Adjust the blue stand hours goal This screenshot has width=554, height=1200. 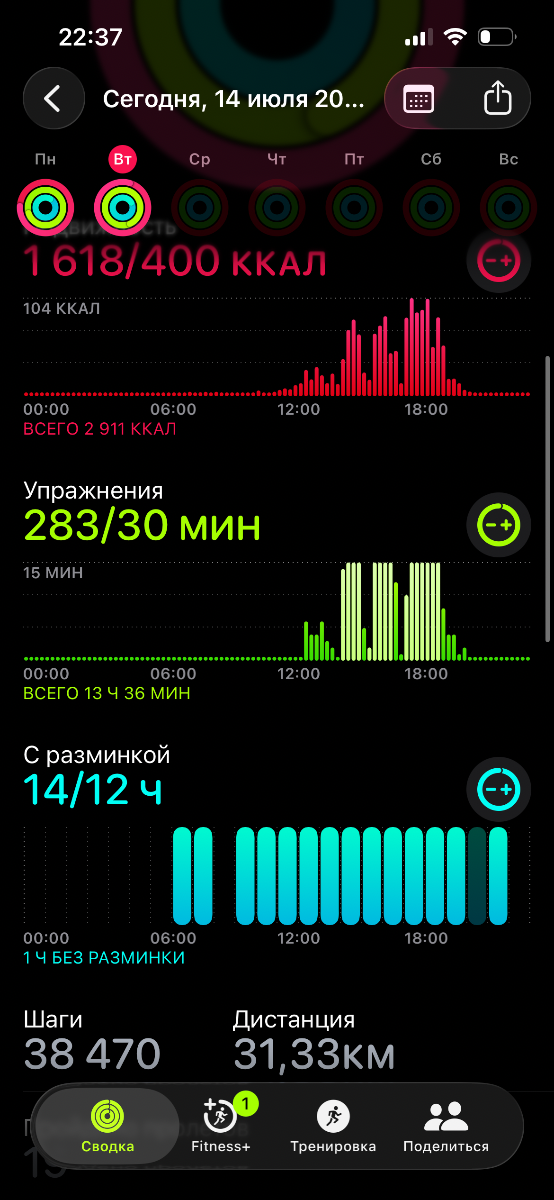pos(498,790)
